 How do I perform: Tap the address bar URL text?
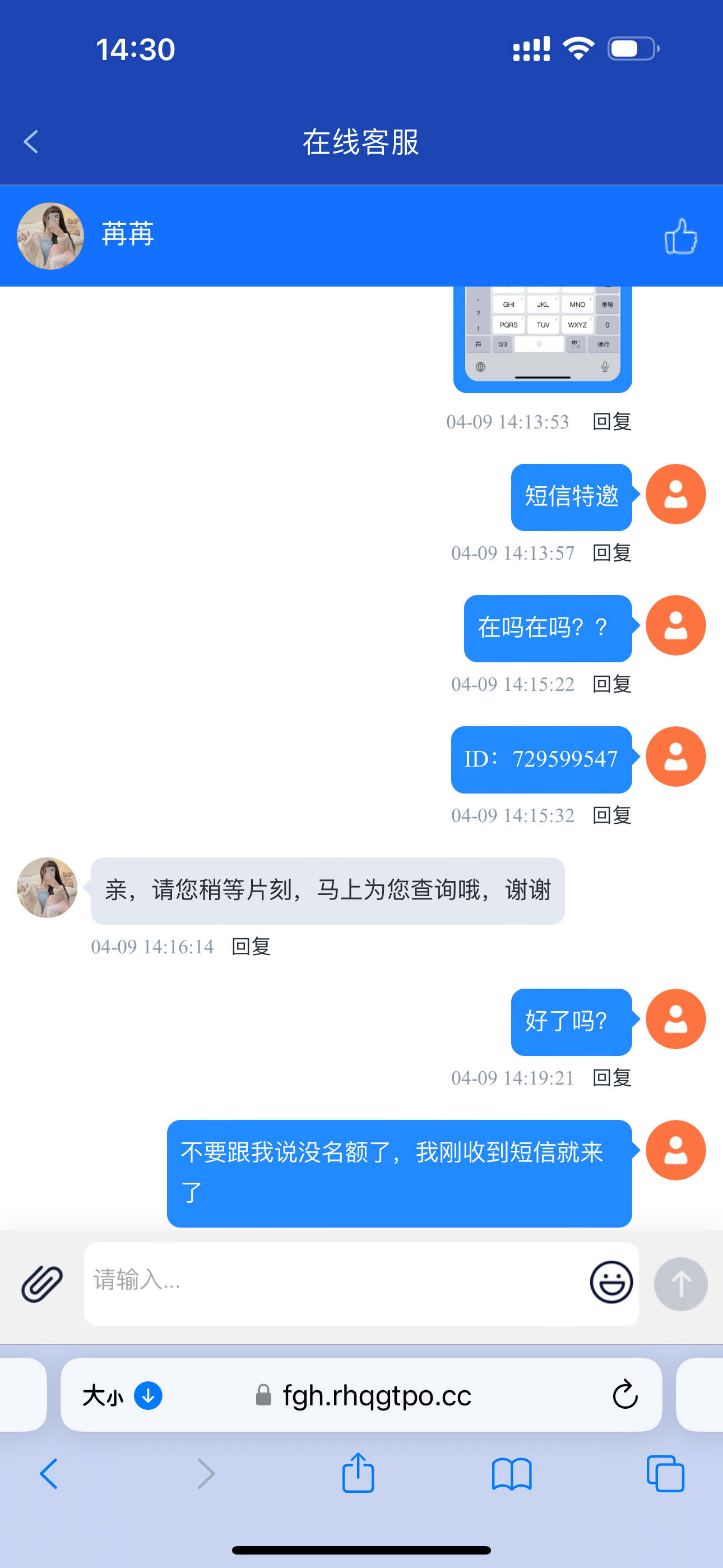click(x=377, y=1395)
